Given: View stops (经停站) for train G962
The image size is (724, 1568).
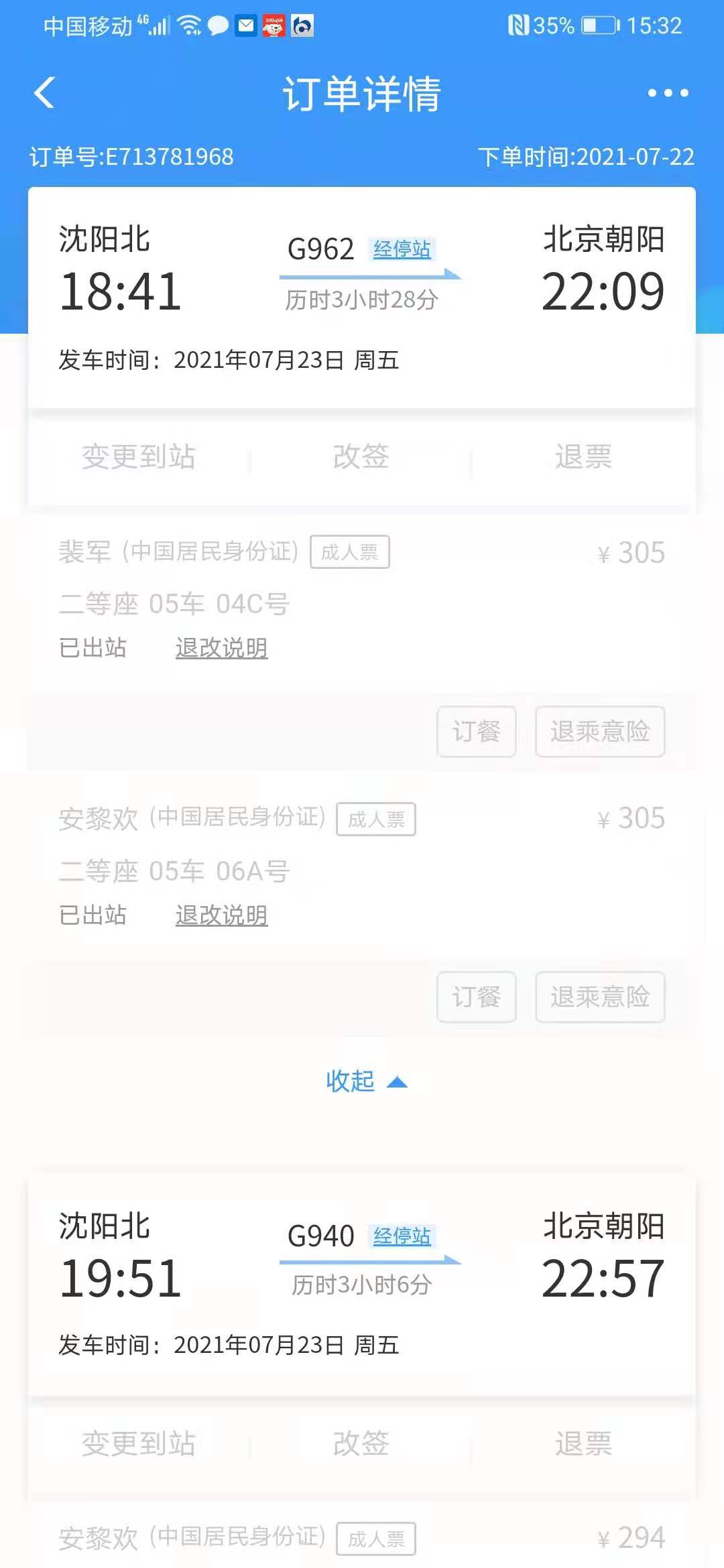Looking at the screenshot, I should click(x=402, y=249).
